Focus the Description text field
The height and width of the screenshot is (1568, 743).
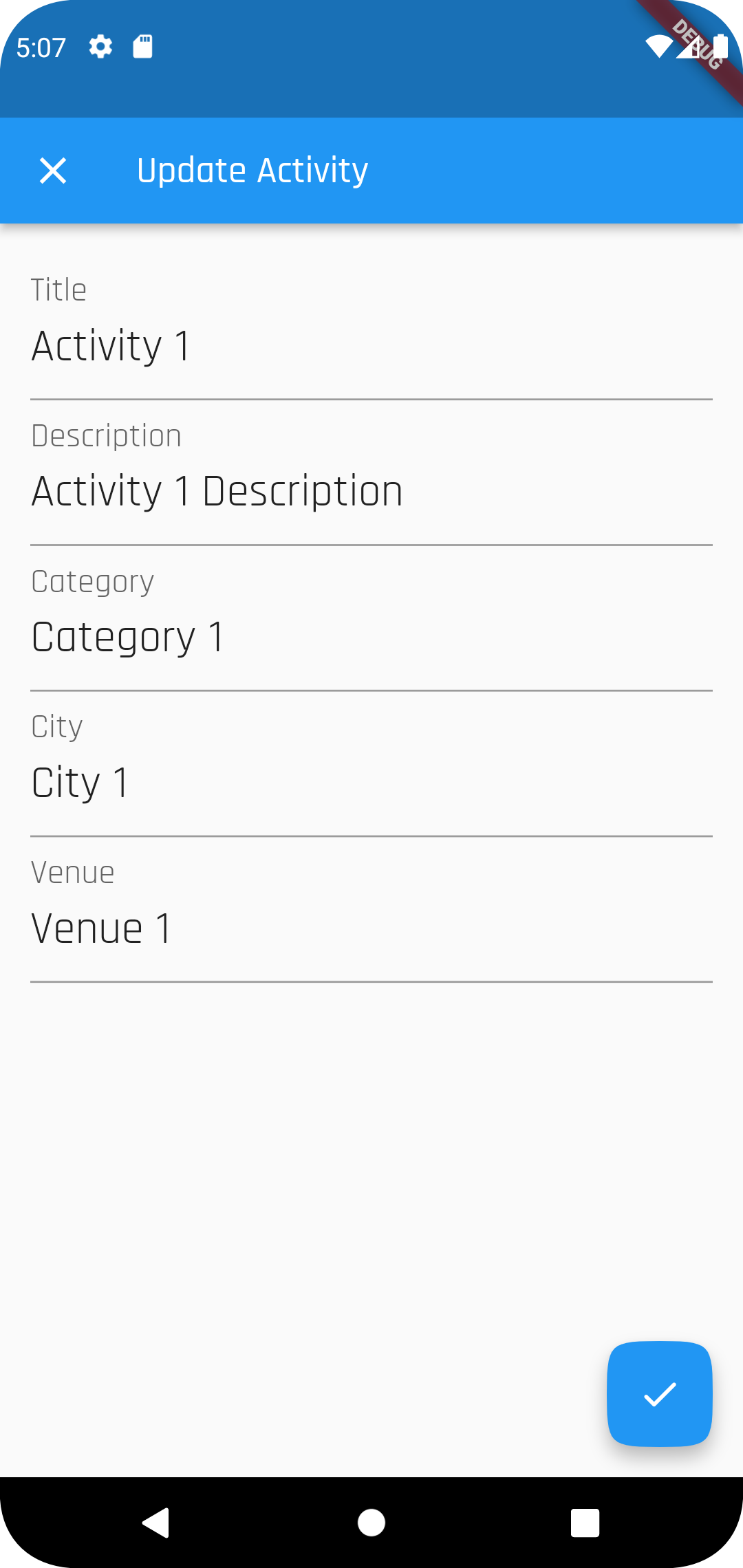[371, 491]
